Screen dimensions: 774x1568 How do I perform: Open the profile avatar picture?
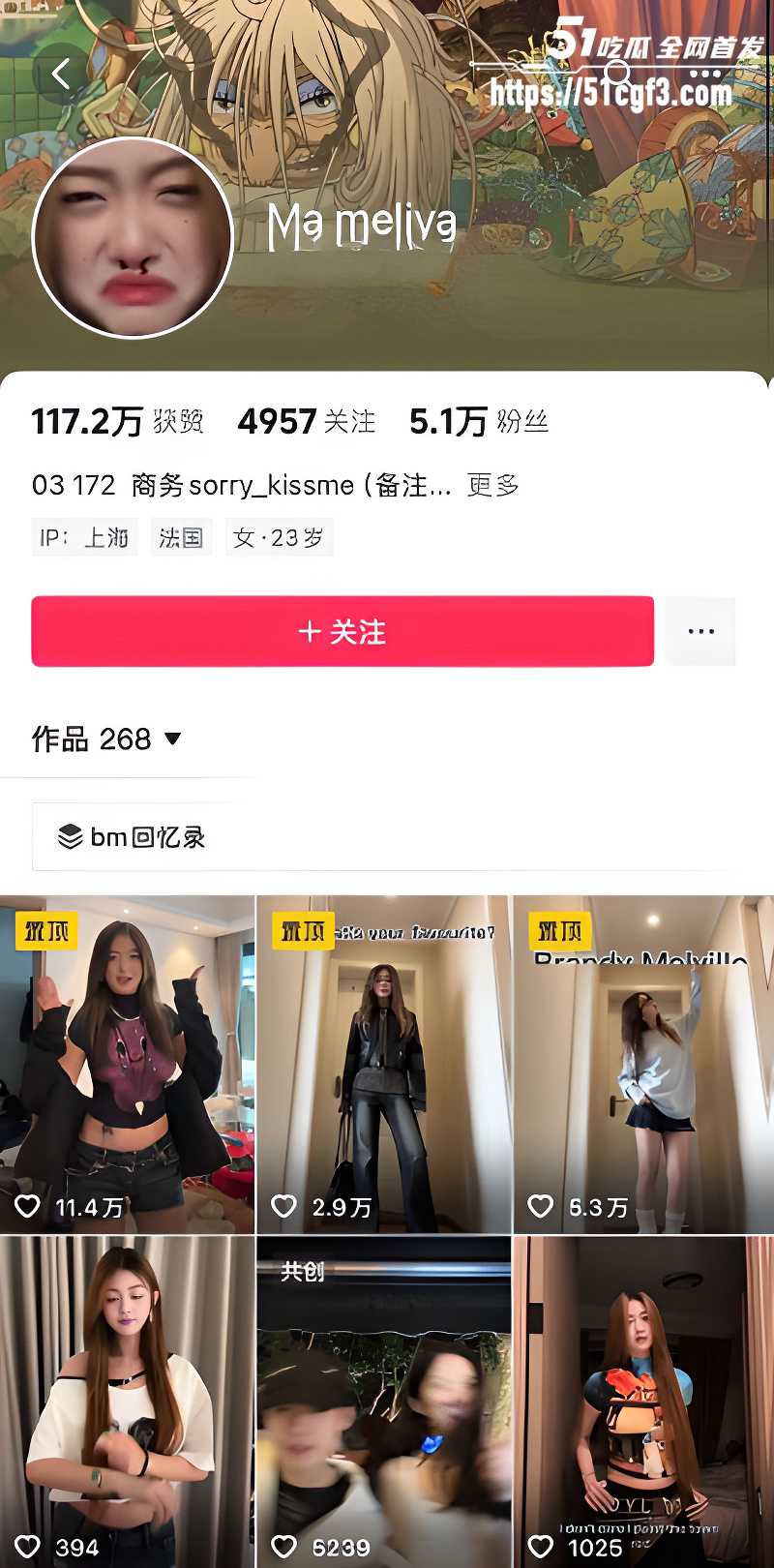click(x=133, y=237)
